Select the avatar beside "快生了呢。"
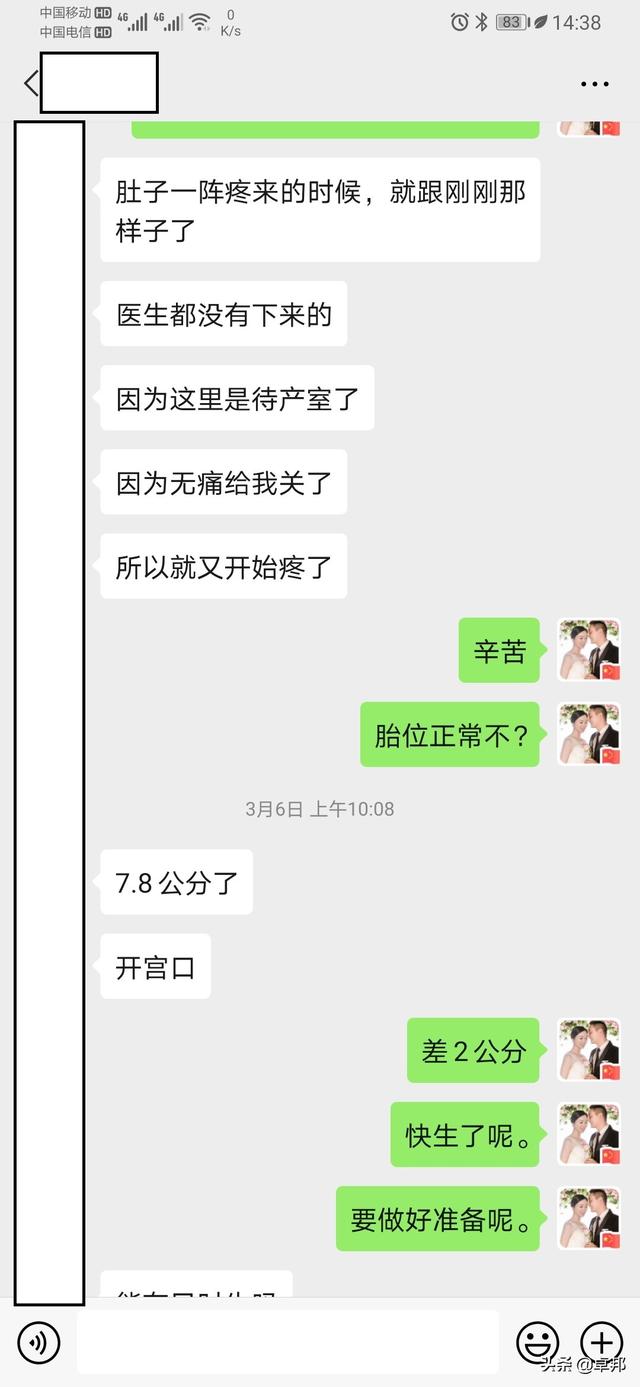This screenshot has height=1387, width=640. click(x=589, y=1134)
